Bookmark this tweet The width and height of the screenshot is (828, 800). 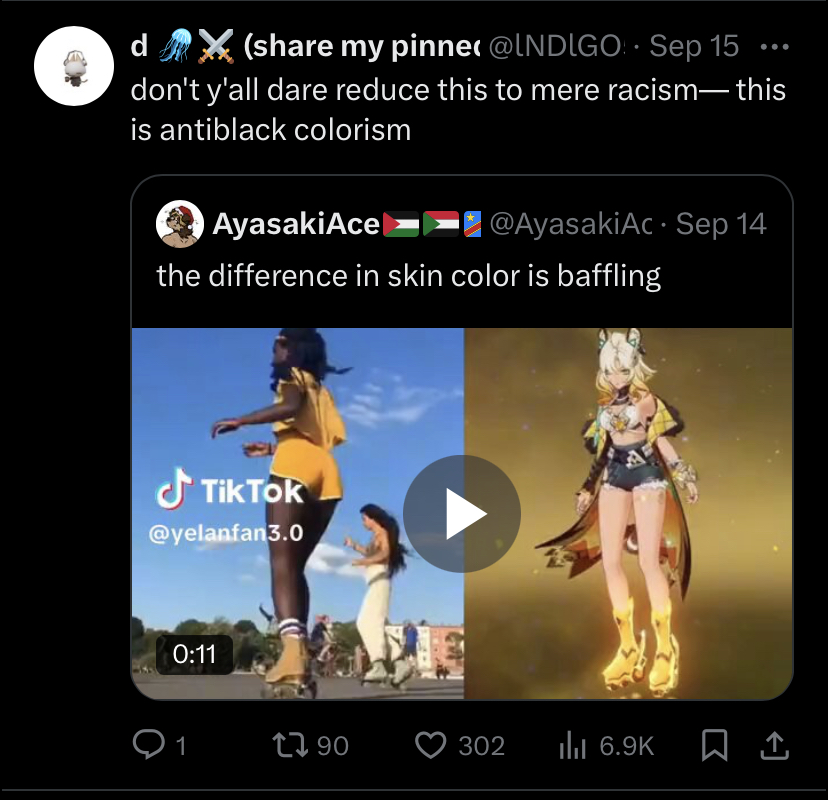(x=714, y=744)
